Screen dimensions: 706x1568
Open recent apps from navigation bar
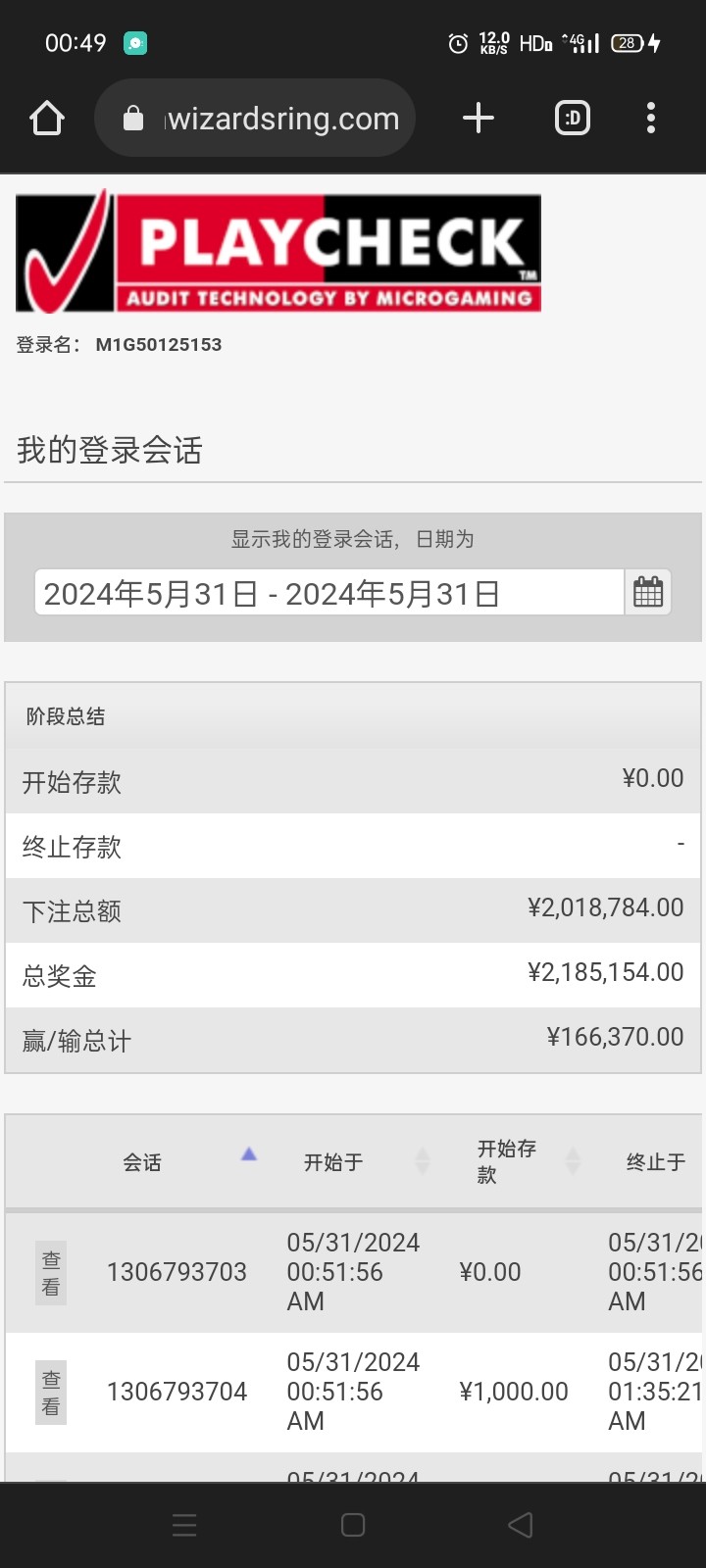pos(184,1525)
